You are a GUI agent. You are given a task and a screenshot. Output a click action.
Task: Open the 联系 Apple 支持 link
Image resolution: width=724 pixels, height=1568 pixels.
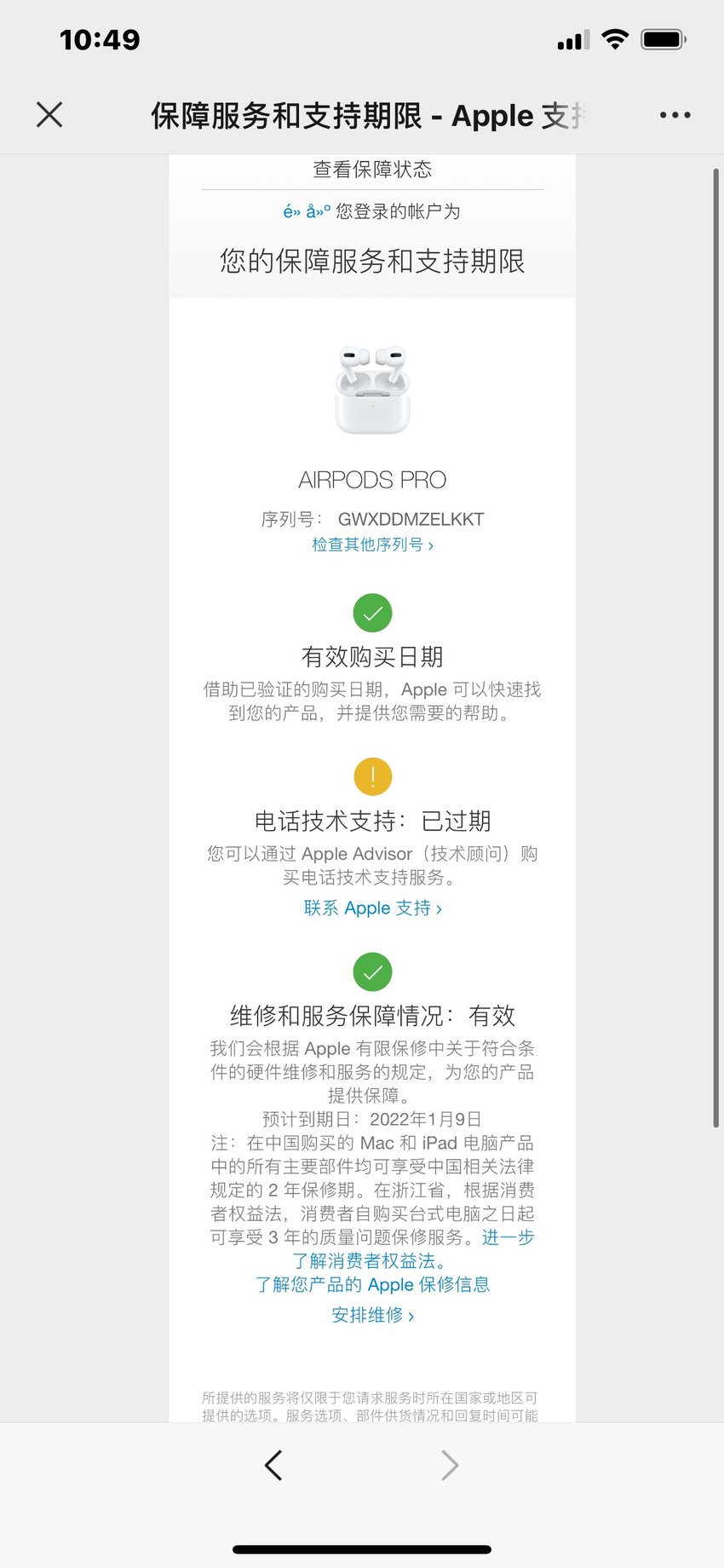coord(372,908)
